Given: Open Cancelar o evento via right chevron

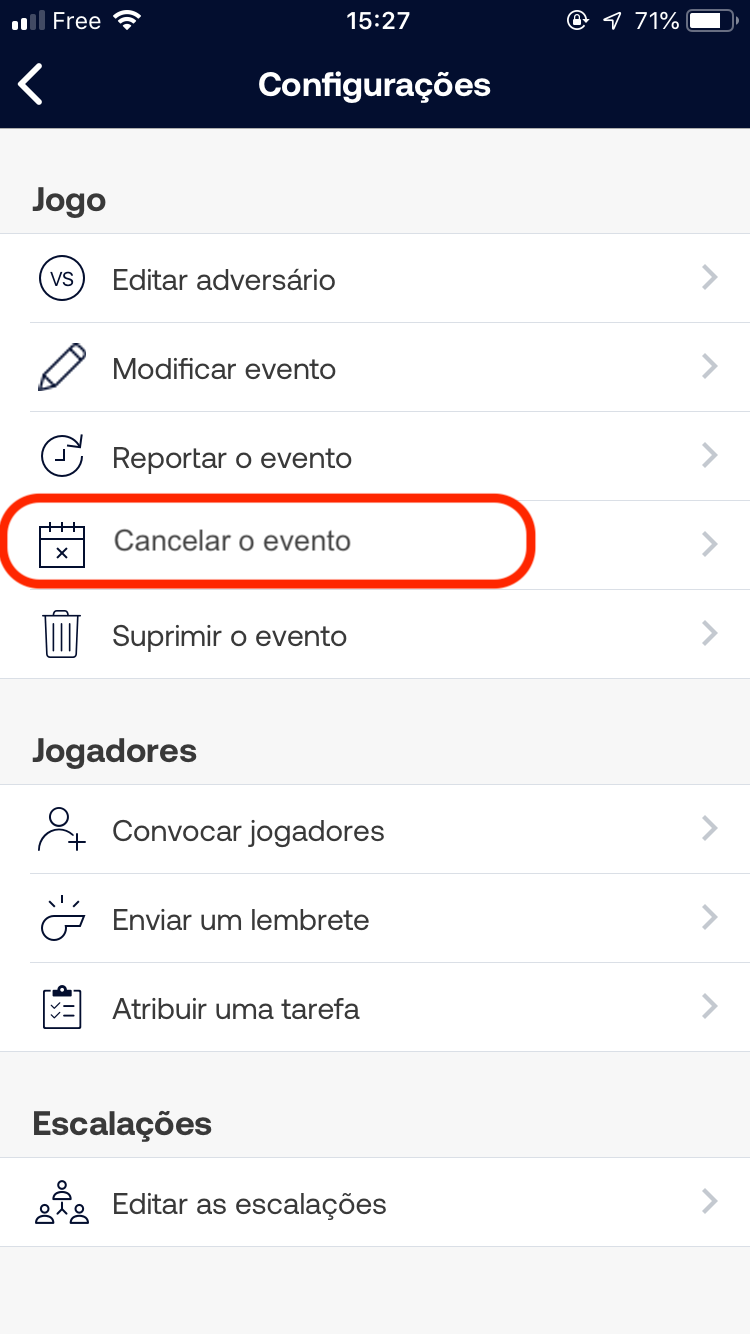Looking at the screenshot, I should 710,544.
